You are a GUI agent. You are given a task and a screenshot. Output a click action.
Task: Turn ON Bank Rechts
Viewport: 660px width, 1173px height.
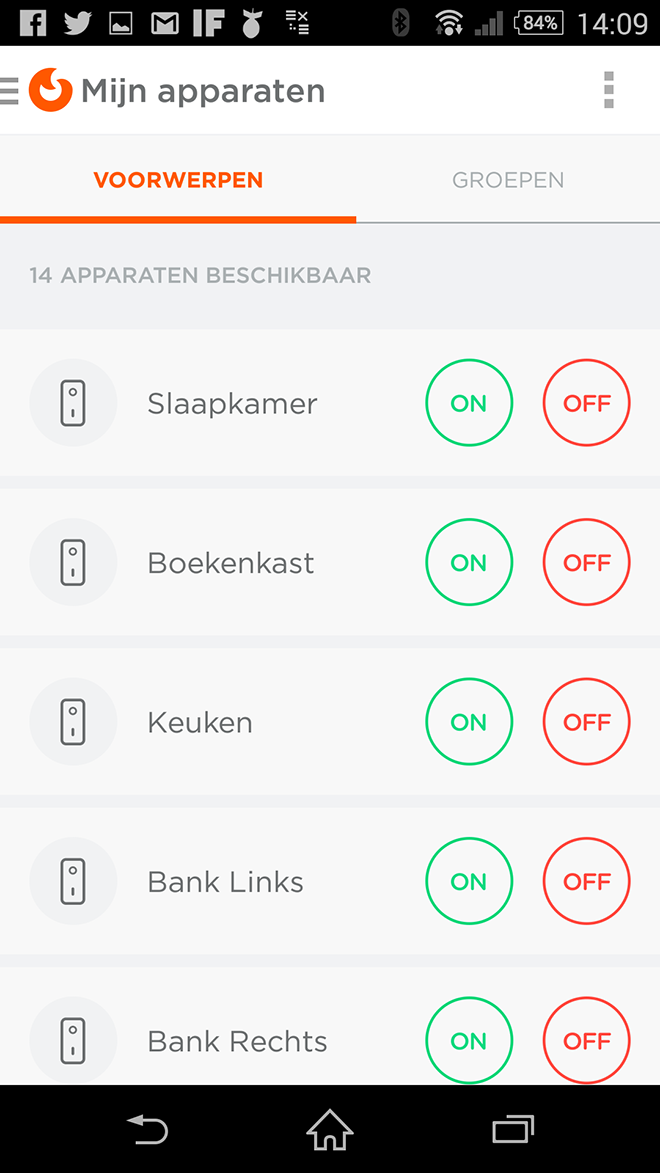pyautogui.click(x=469, y=1041)
